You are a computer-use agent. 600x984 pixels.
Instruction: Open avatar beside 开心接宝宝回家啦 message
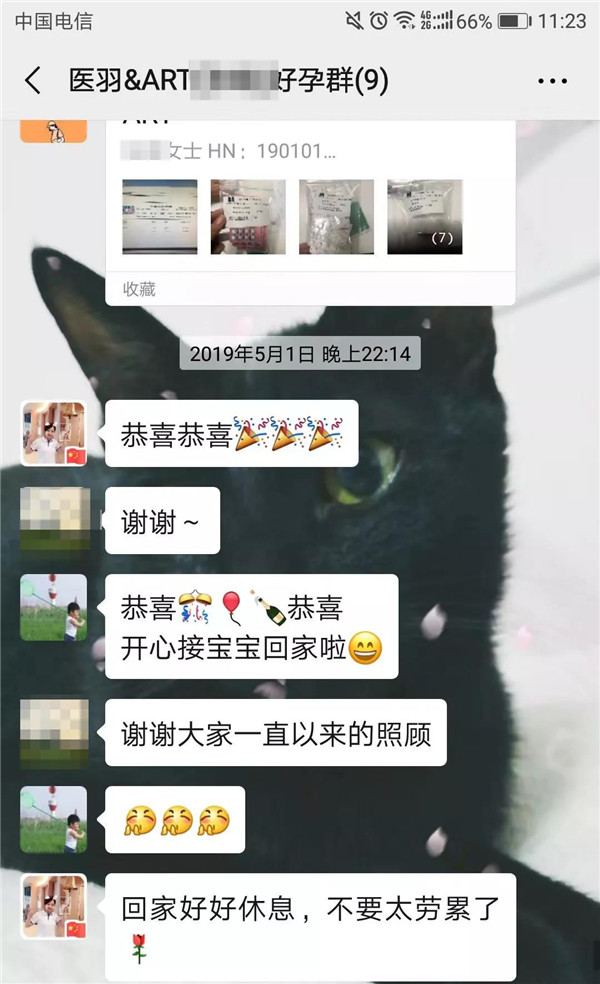[54, 607]
